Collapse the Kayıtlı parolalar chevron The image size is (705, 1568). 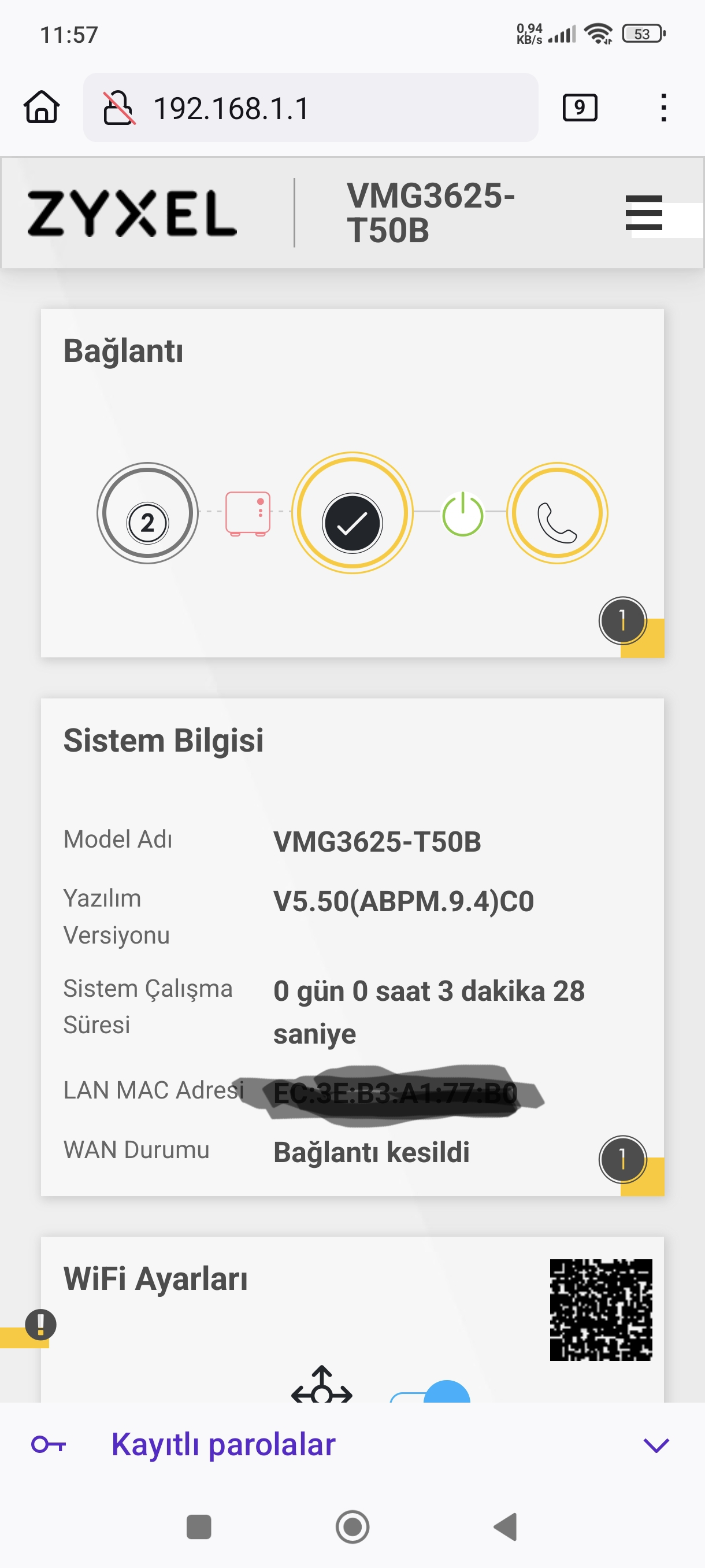point(656,1445)
